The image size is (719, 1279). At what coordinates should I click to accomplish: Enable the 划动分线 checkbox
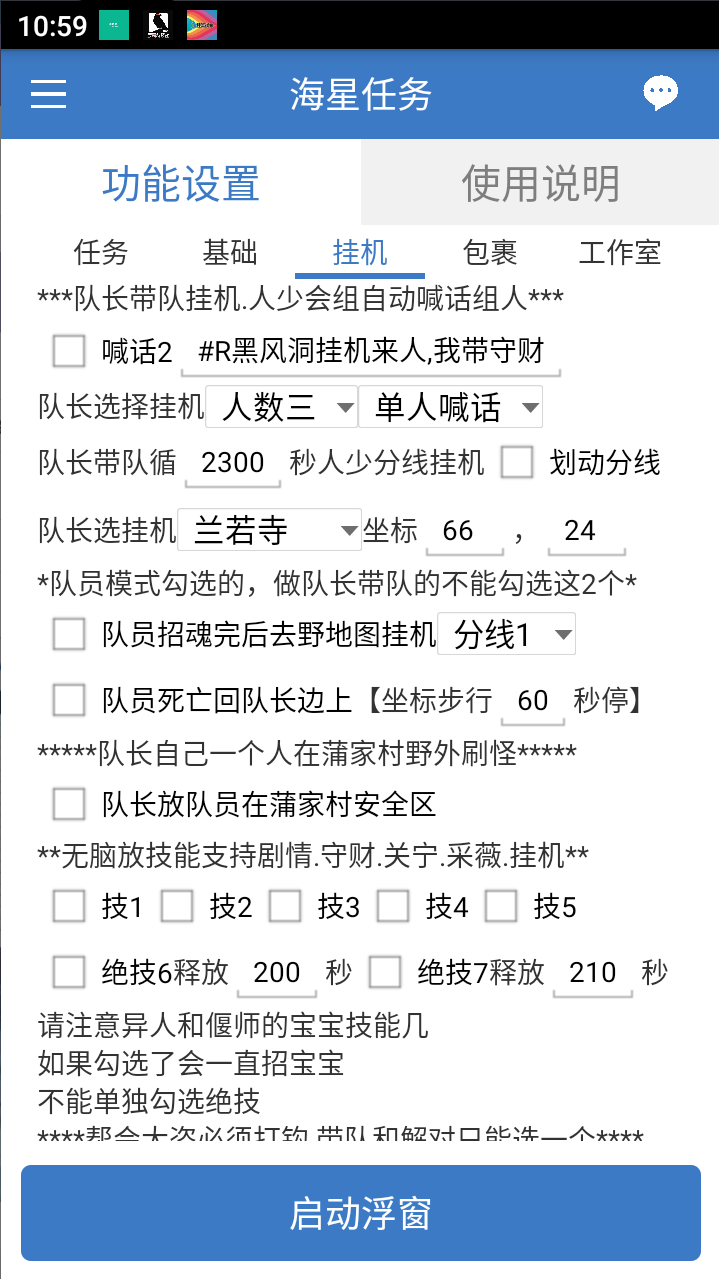tap(517, 462)
